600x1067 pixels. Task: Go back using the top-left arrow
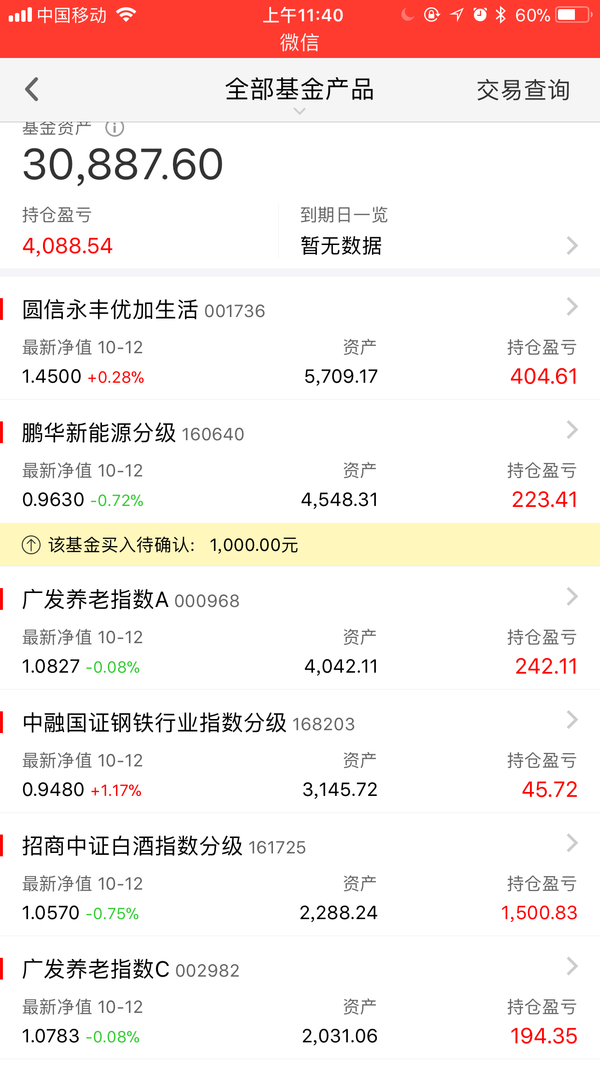(x=31, y=89)
